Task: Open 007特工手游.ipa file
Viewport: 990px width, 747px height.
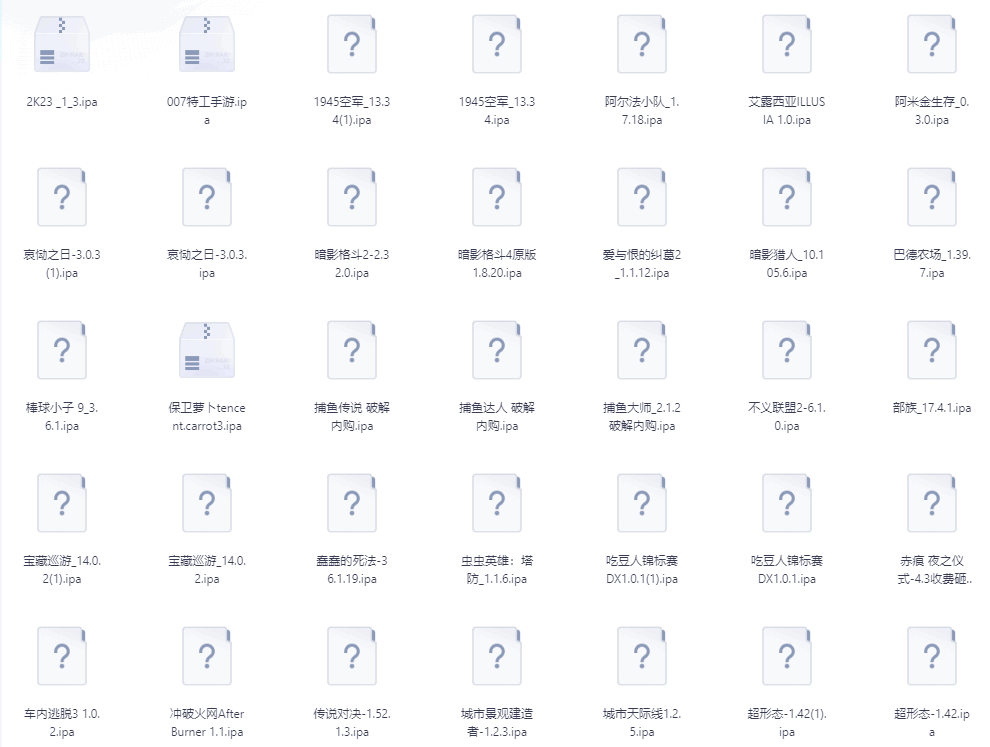Action: coord(207,46)
